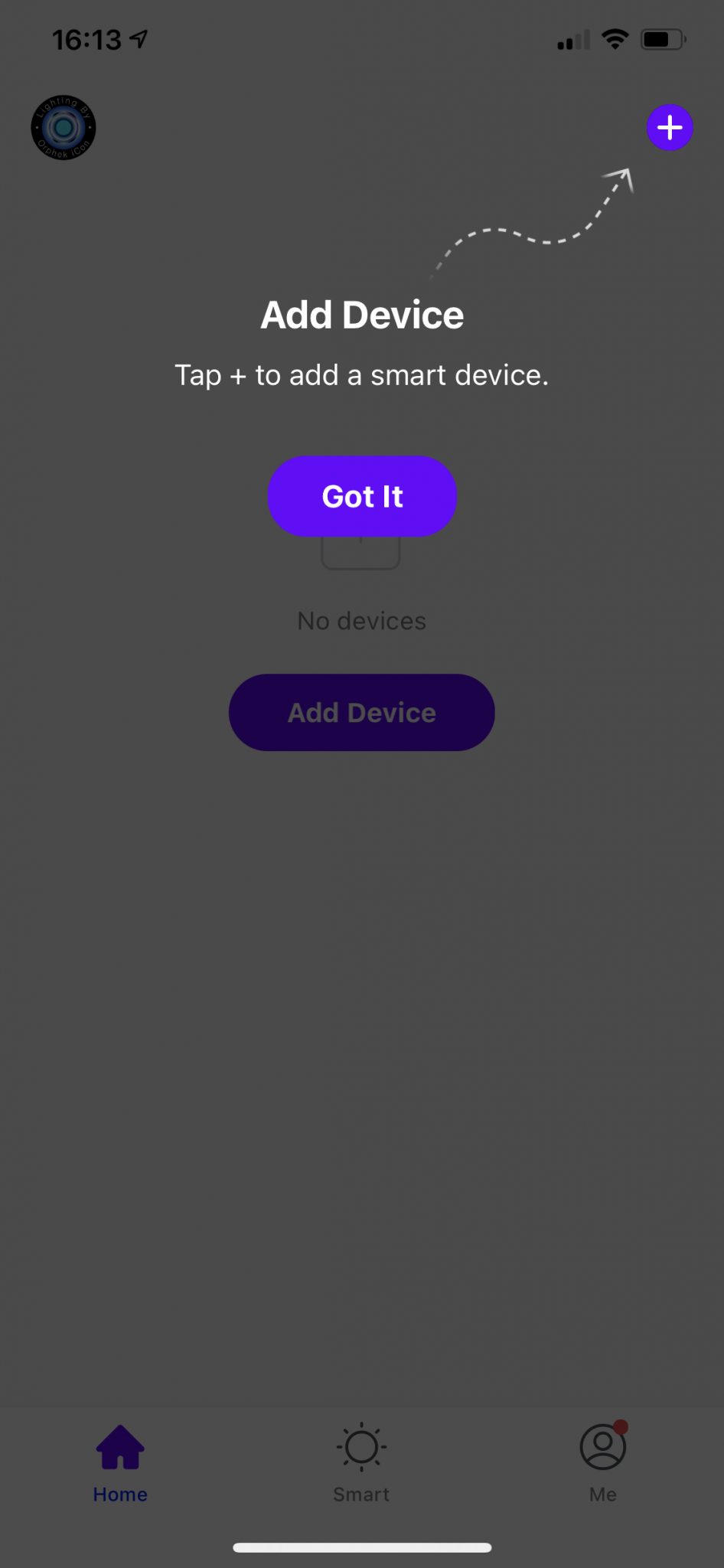Select the Home tab

point(120,1463)
